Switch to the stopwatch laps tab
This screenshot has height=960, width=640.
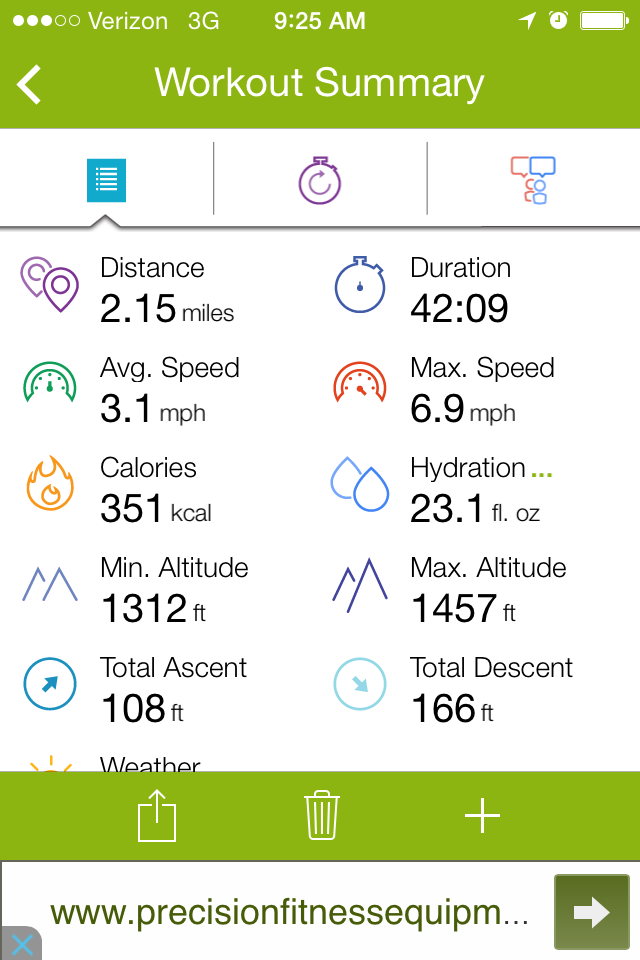coord(320,181)
